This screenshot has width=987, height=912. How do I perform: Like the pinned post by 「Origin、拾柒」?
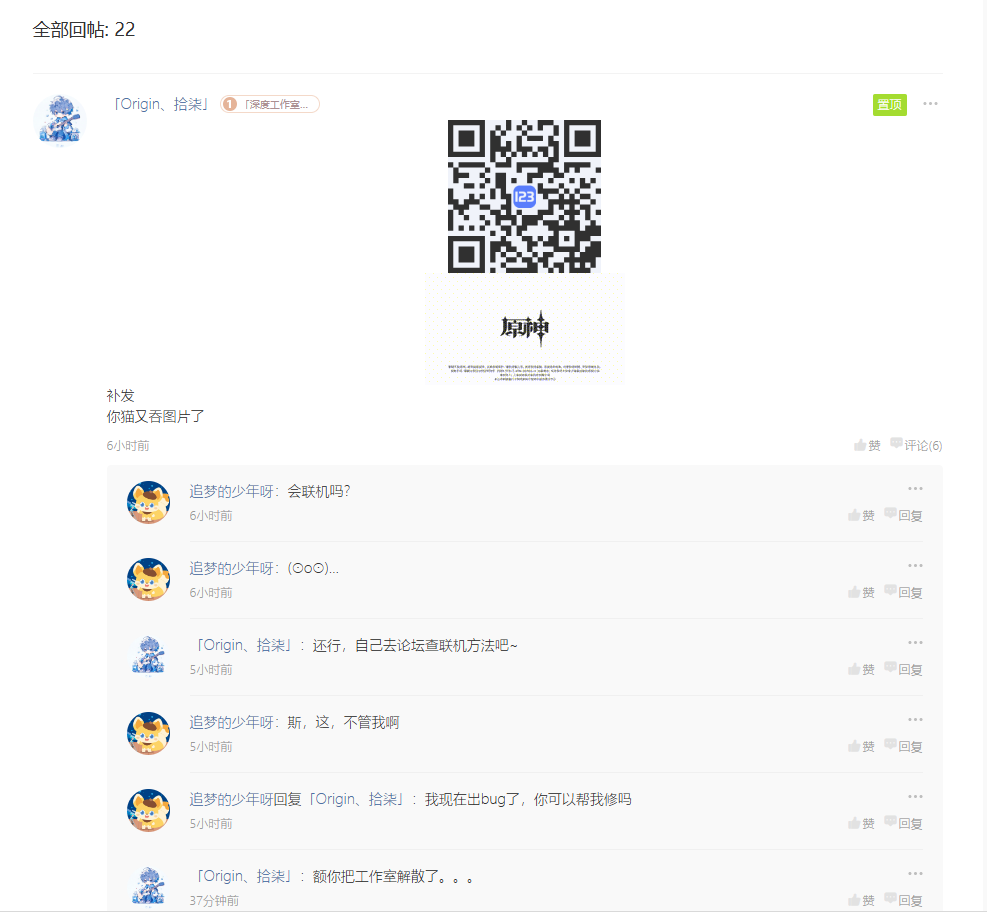tap(867, 446)
